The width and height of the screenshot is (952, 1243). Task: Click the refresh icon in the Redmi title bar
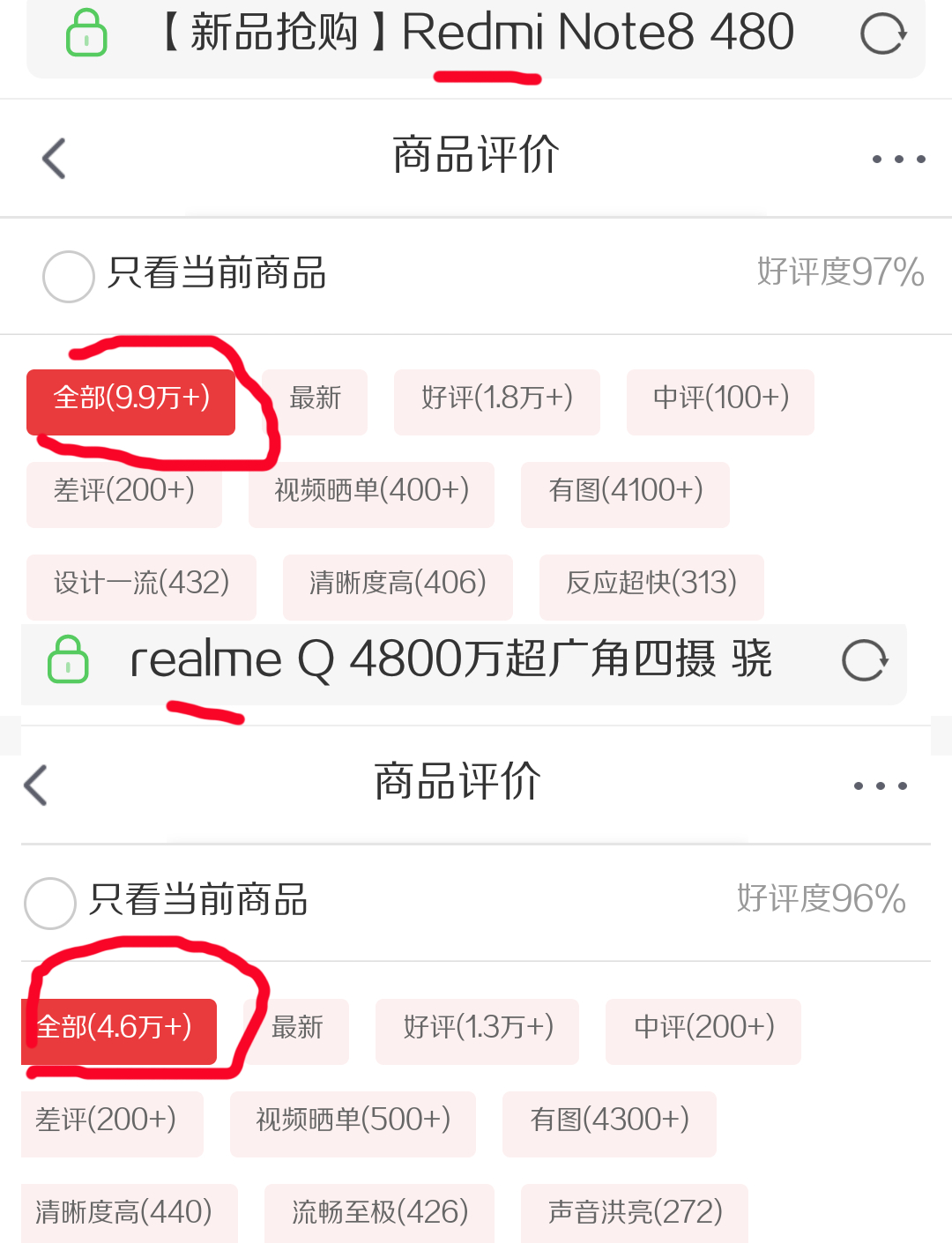[x=884, y=33]
